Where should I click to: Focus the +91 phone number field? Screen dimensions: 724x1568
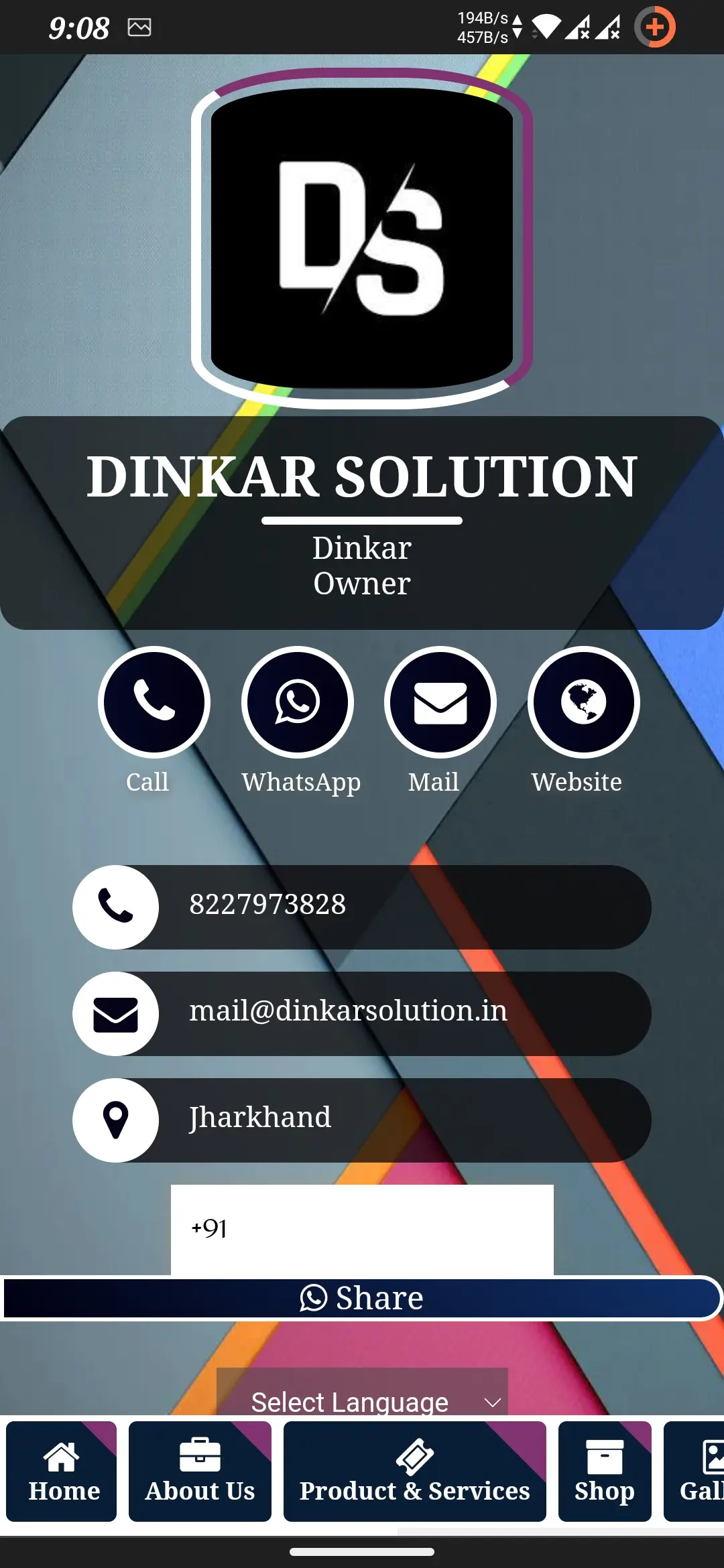coord(362,1229)
